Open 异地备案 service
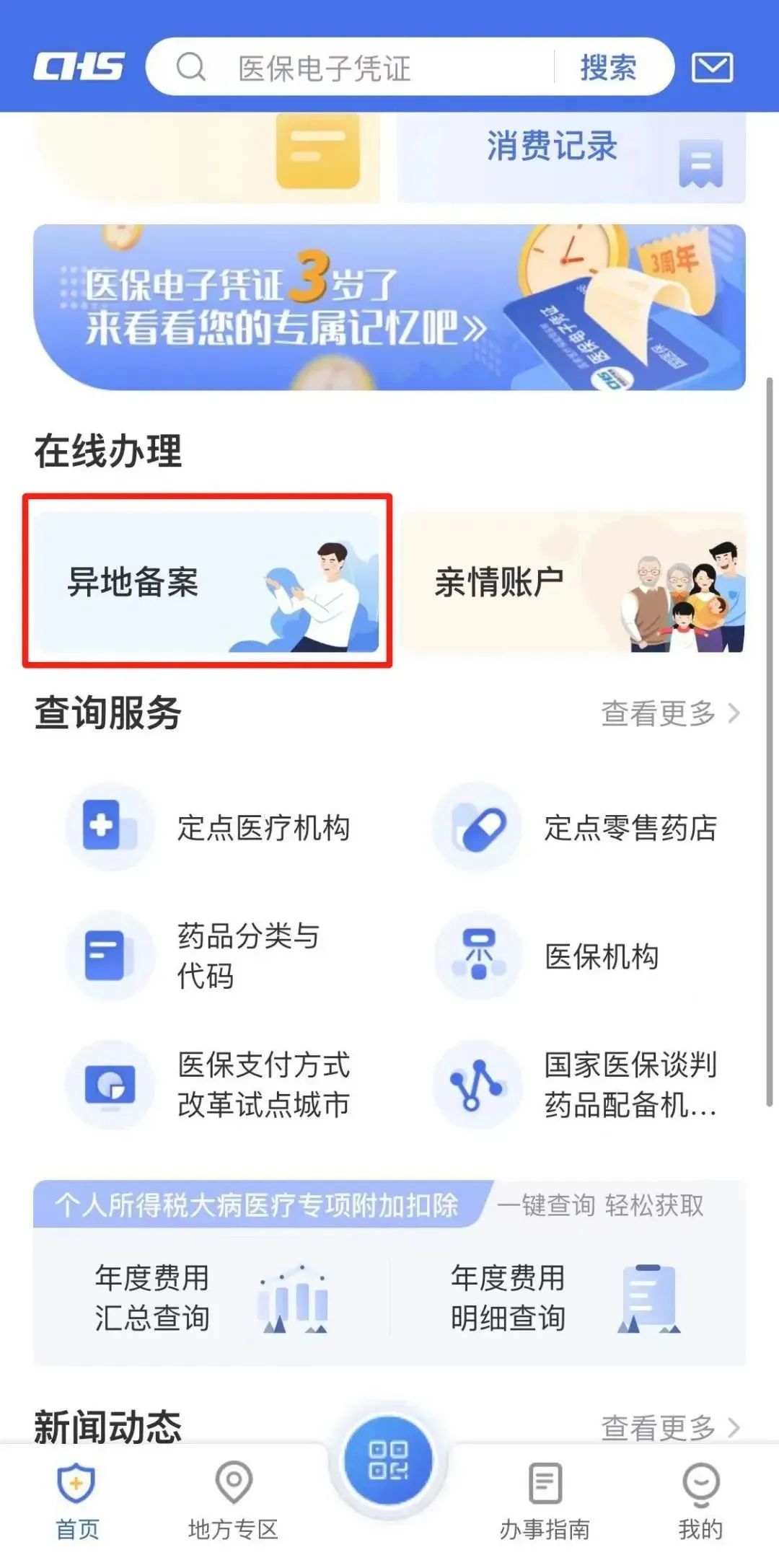 (x=207, y=581)
